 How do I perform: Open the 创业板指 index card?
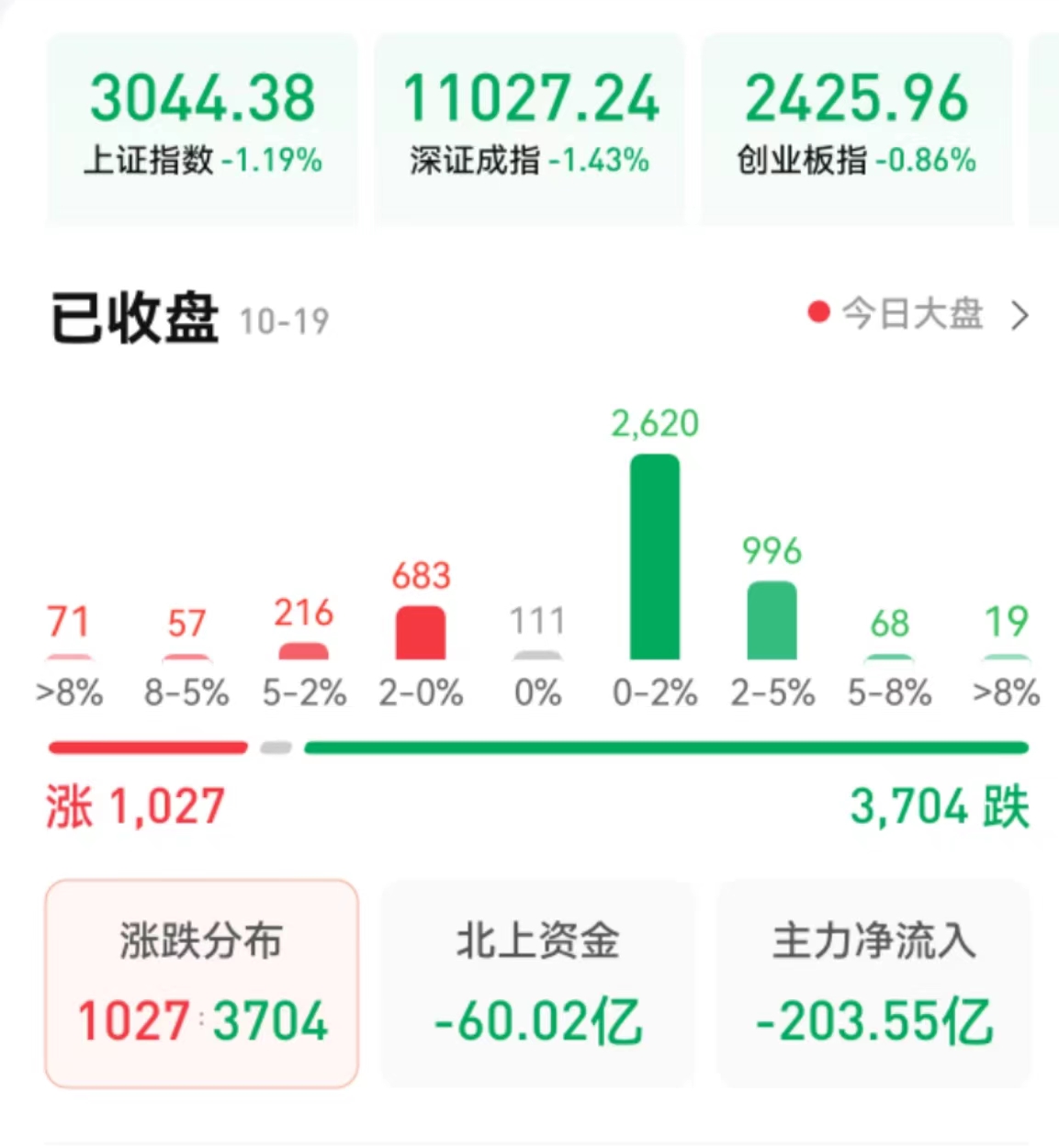click(856, 127)
